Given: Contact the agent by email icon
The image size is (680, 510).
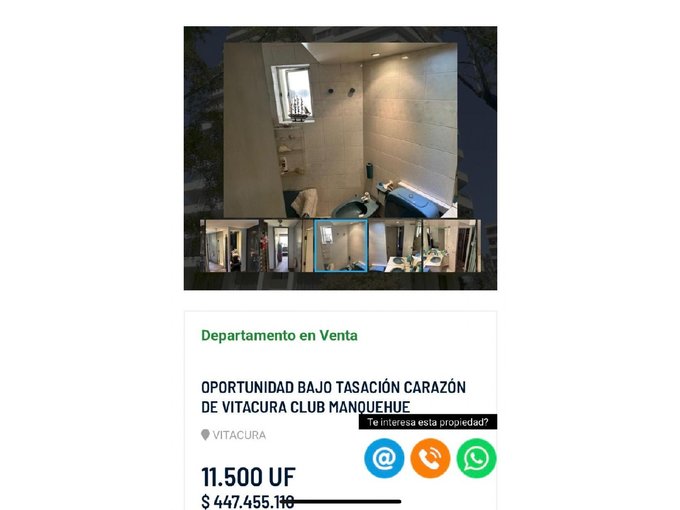Looking at the screenshot, I should [x=384, y=458].
